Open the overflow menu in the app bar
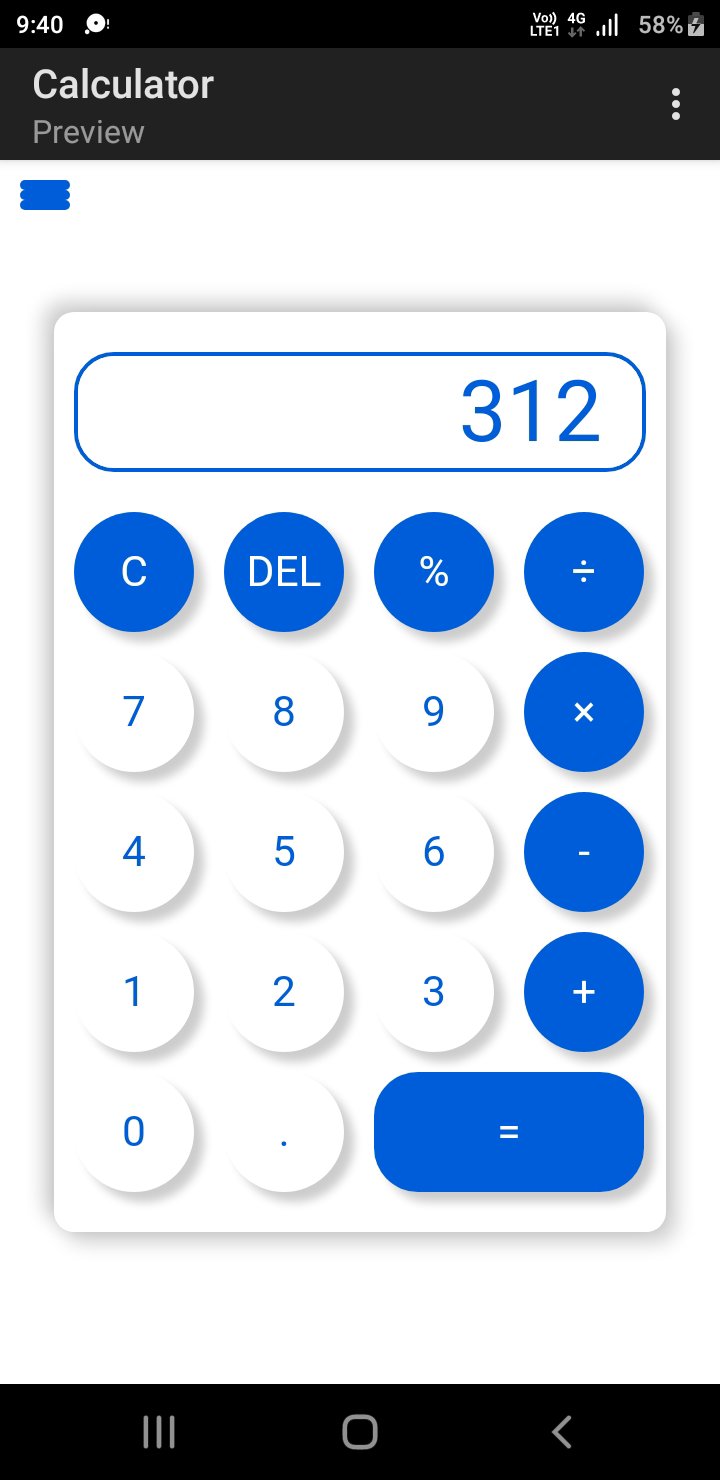 point(676,104)
